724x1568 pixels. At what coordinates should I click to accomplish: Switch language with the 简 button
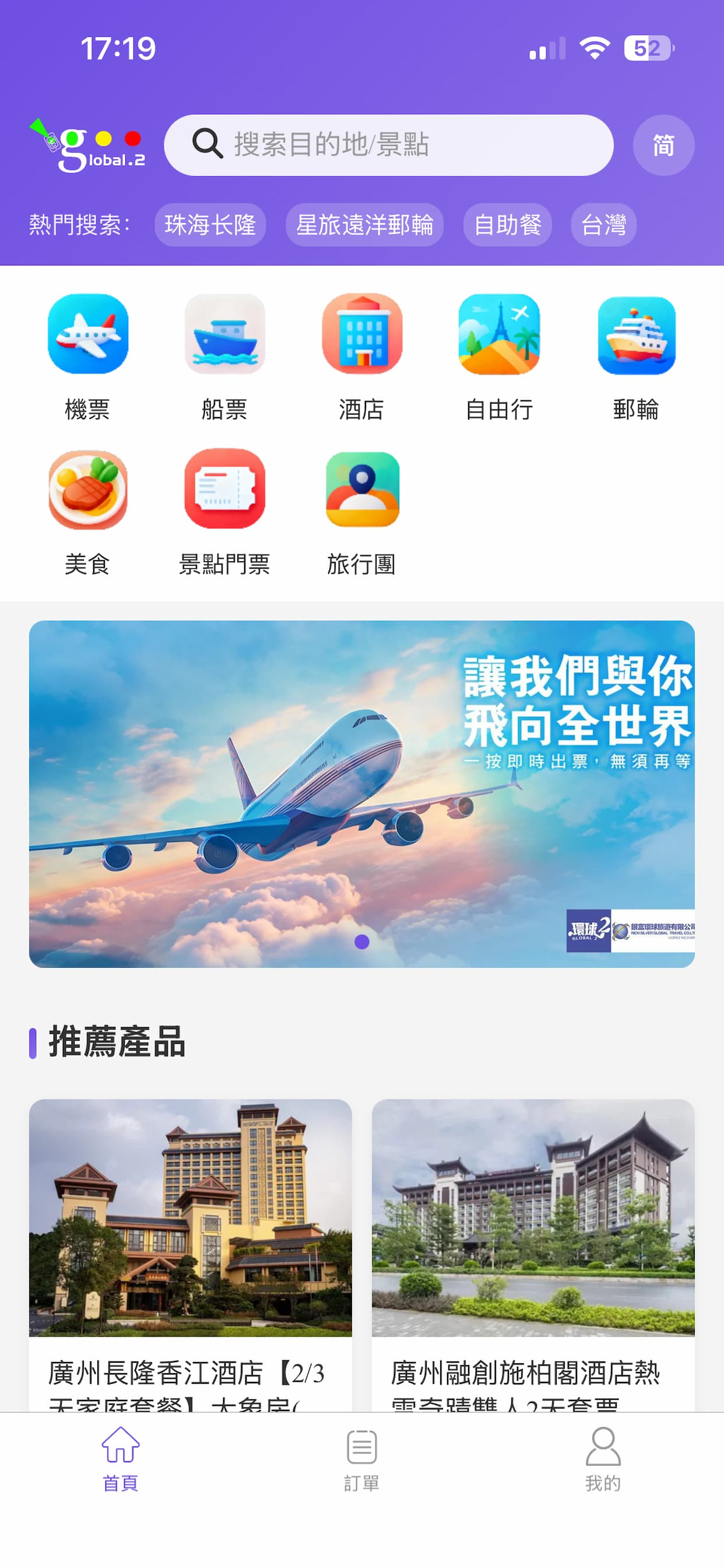663,145
